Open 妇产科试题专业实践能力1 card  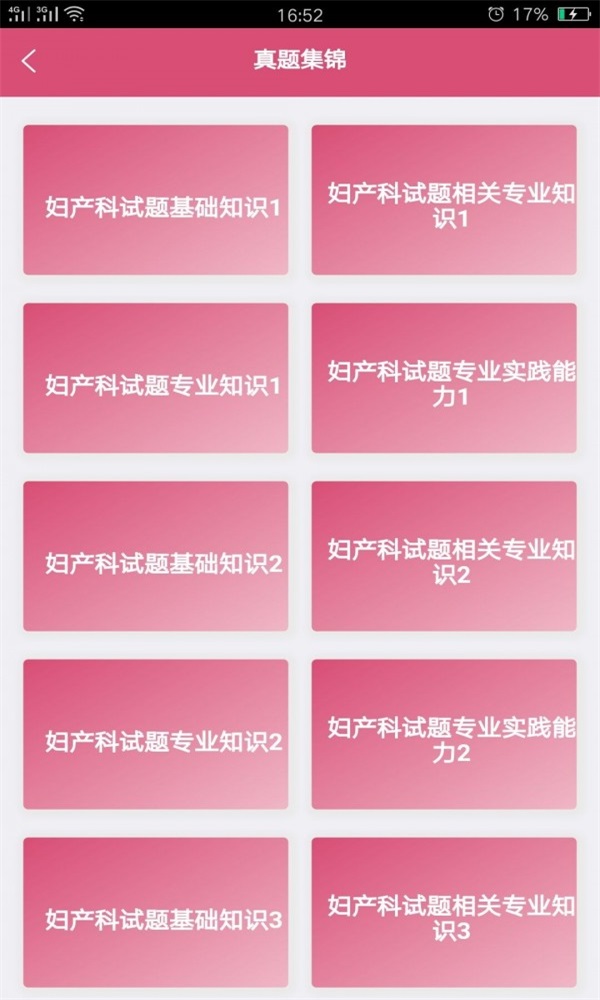(x=444, y=378)
